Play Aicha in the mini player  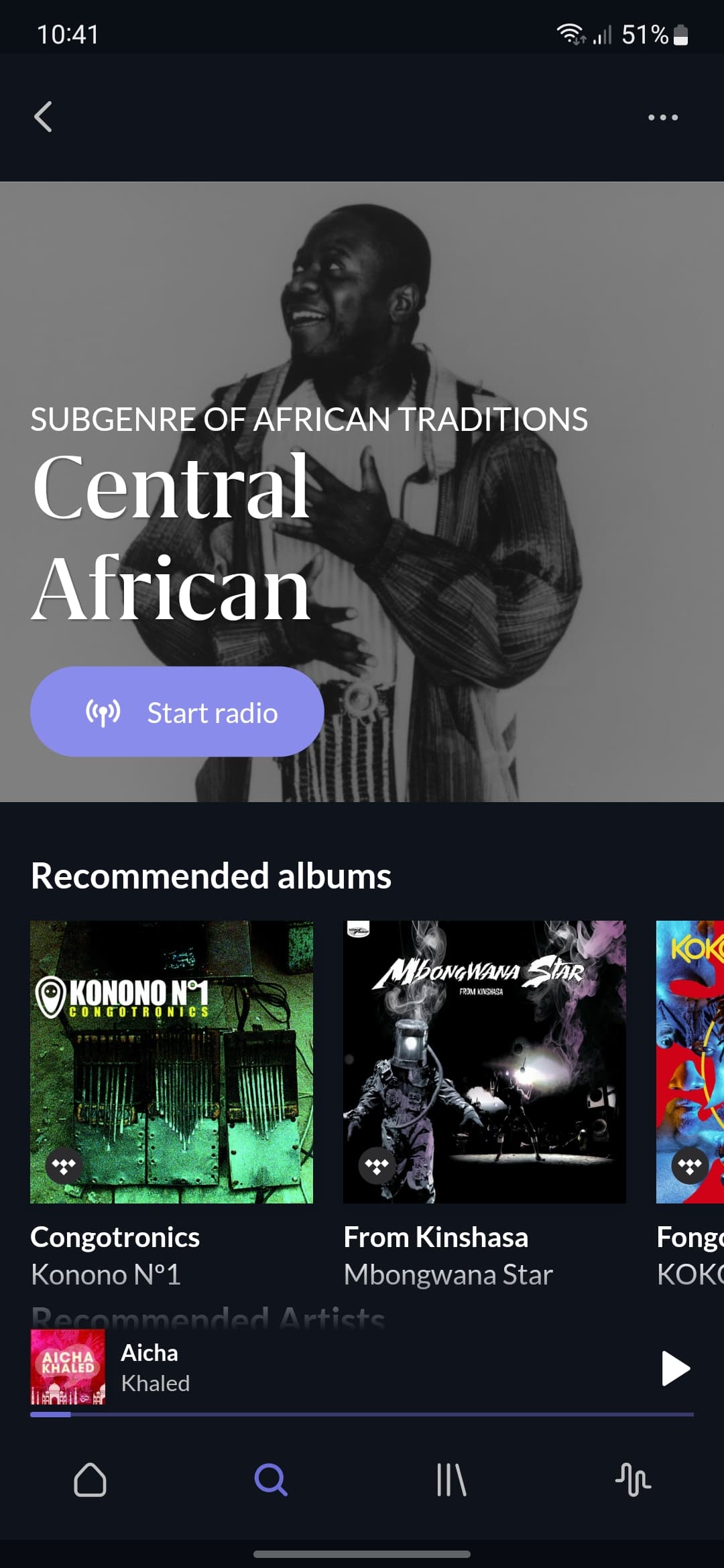(675, 1368)
